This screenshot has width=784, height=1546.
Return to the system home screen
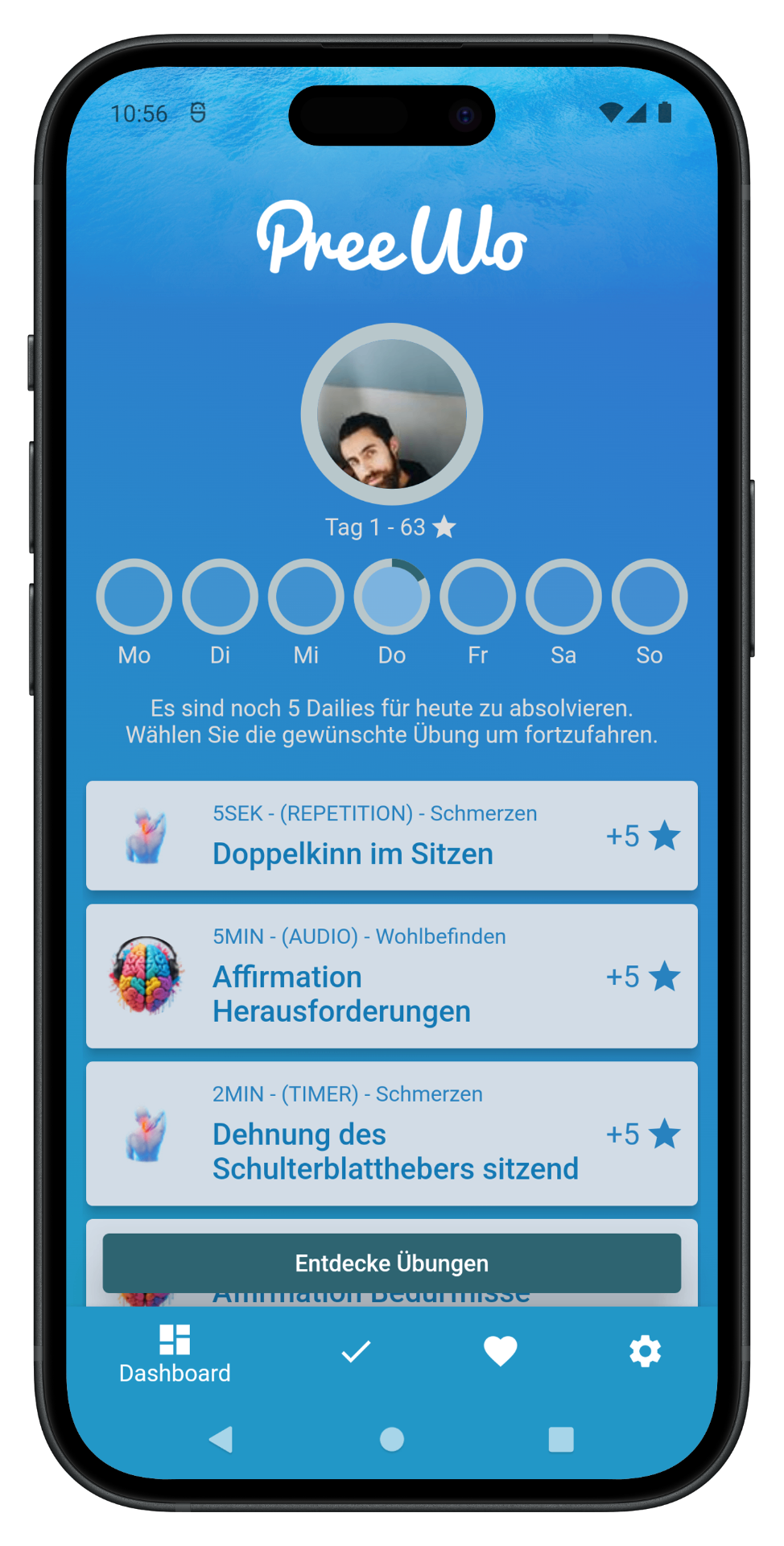392,1439
